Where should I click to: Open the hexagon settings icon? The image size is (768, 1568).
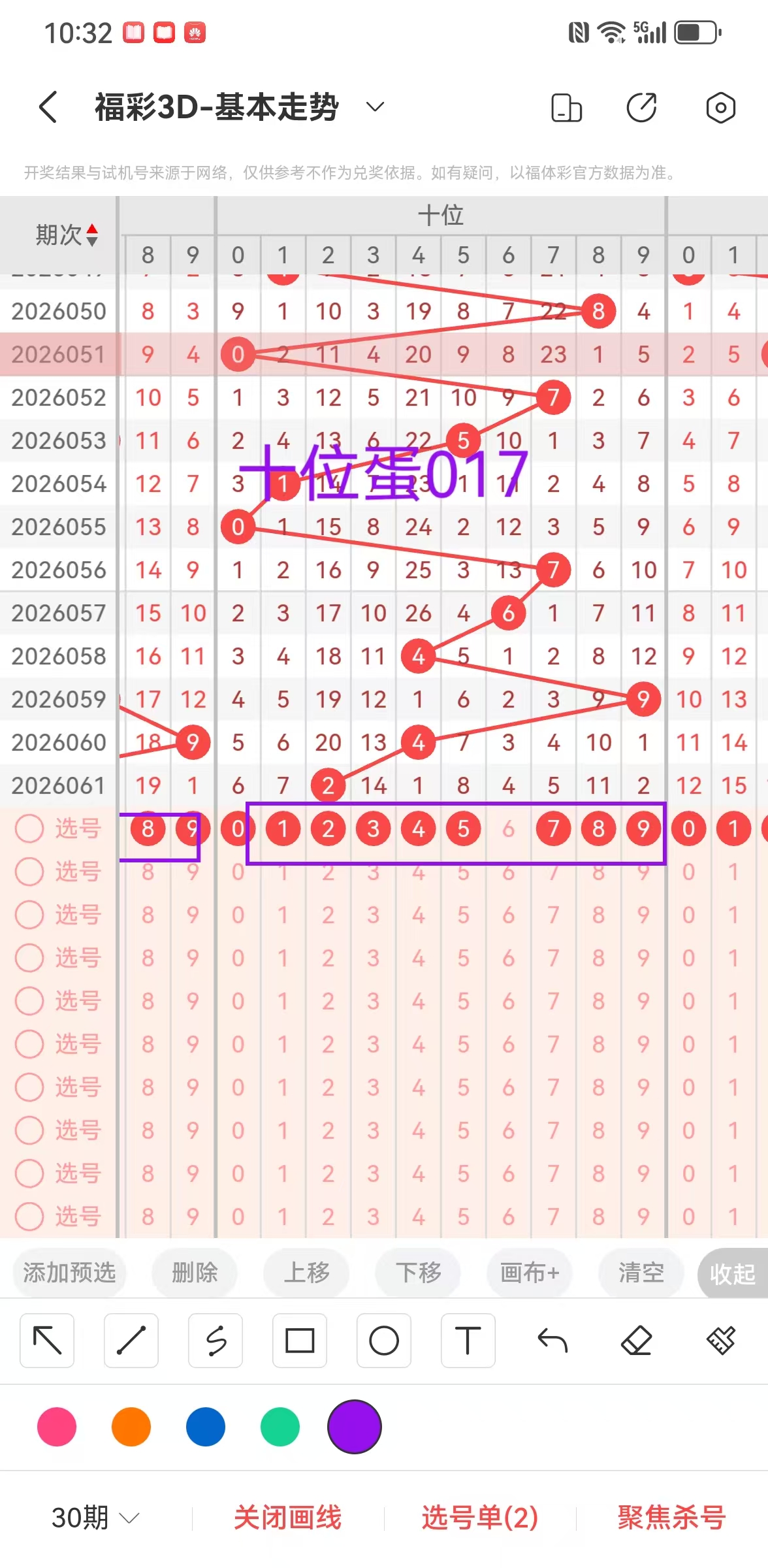[720, 108]
